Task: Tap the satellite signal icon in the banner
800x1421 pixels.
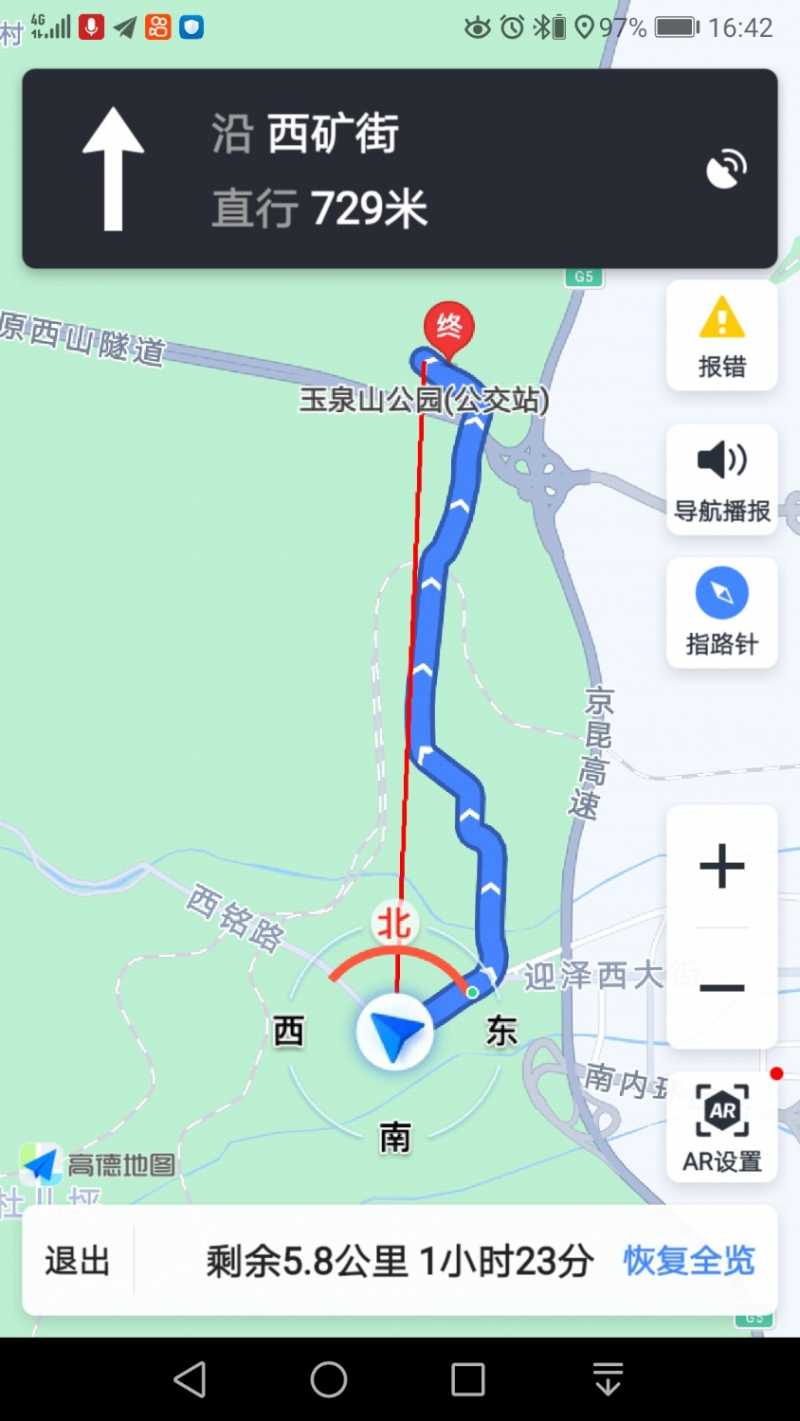Action: click(x=726, y=168)
